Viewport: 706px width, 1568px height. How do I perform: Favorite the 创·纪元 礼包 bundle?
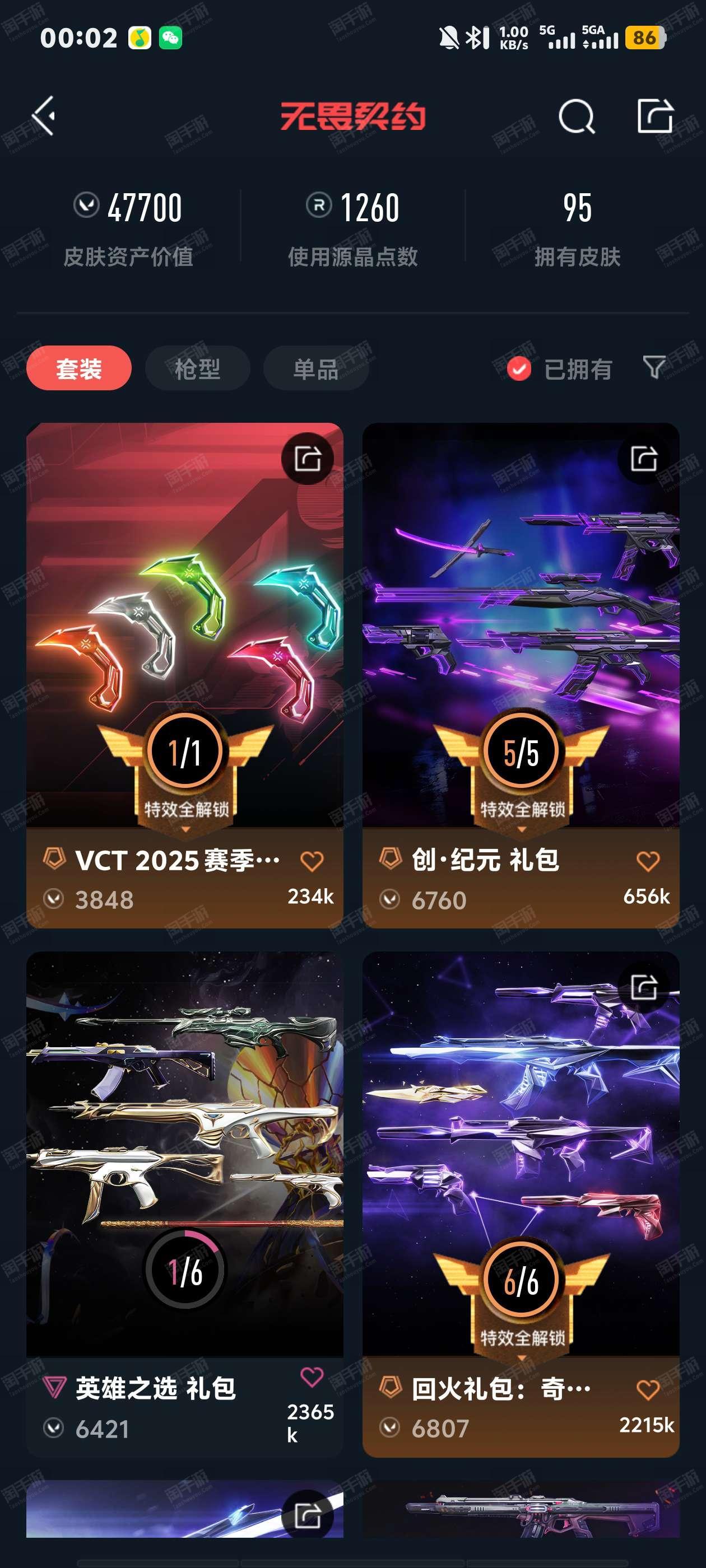click(648, 861)
